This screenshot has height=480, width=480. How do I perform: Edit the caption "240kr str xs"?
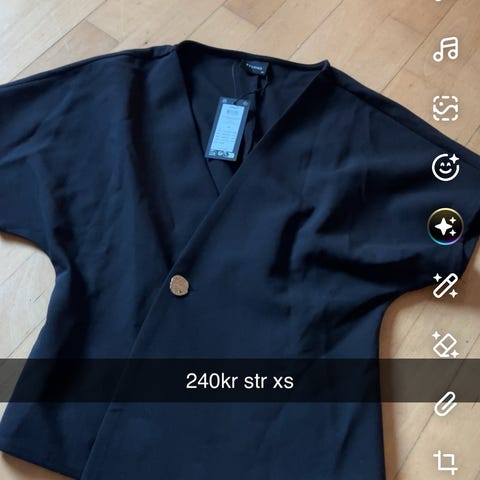point(240,381)
